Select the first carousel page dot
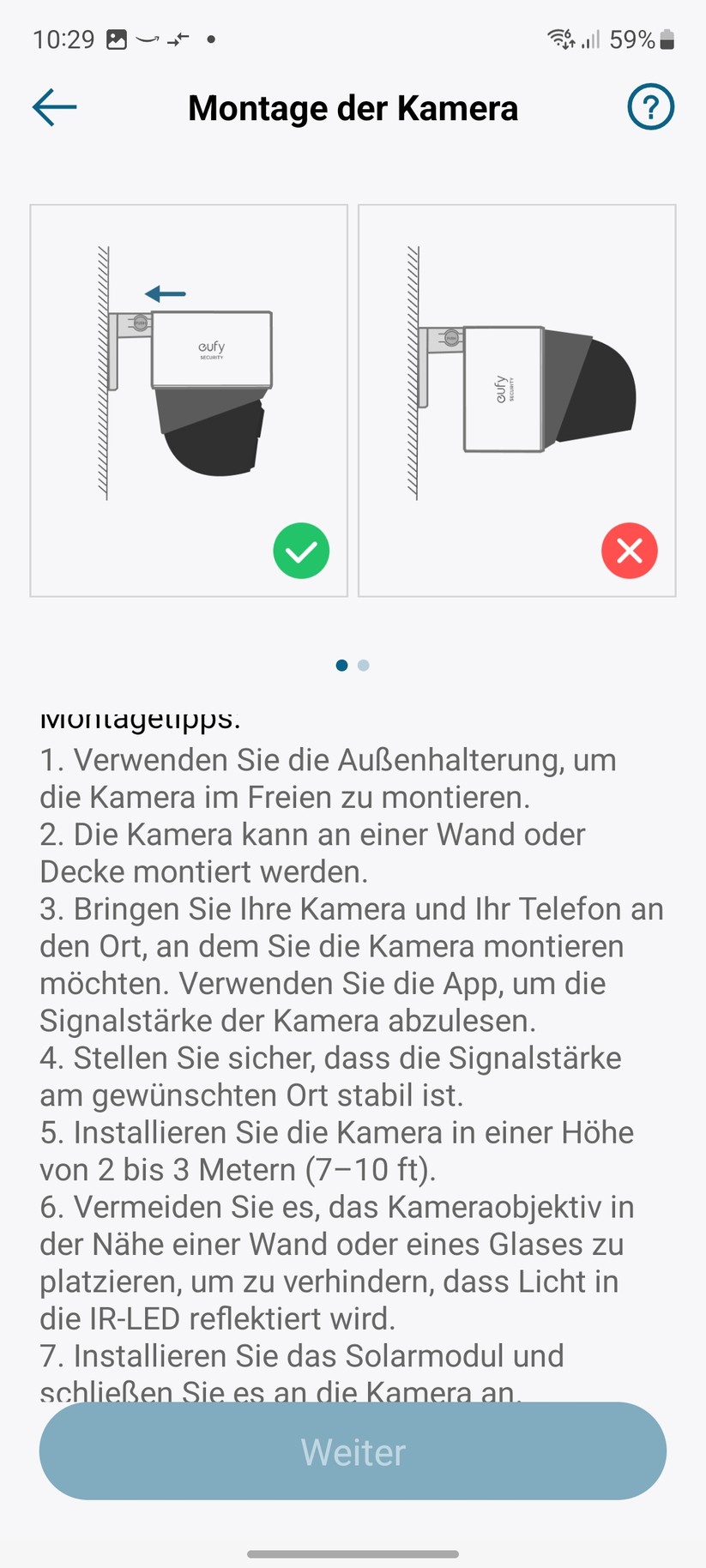This screenshot has width=706, height=1568. click(x=342, y=665)
